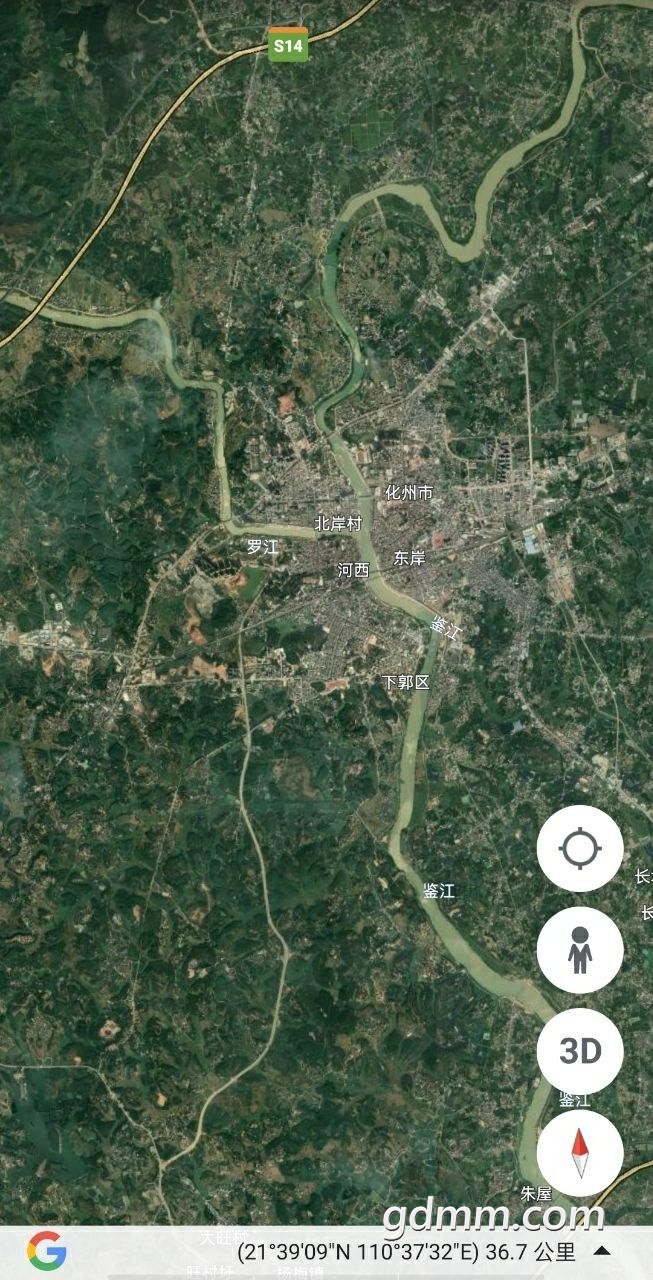Center map on my current location

pyautogui.click(x=580, y=849)
